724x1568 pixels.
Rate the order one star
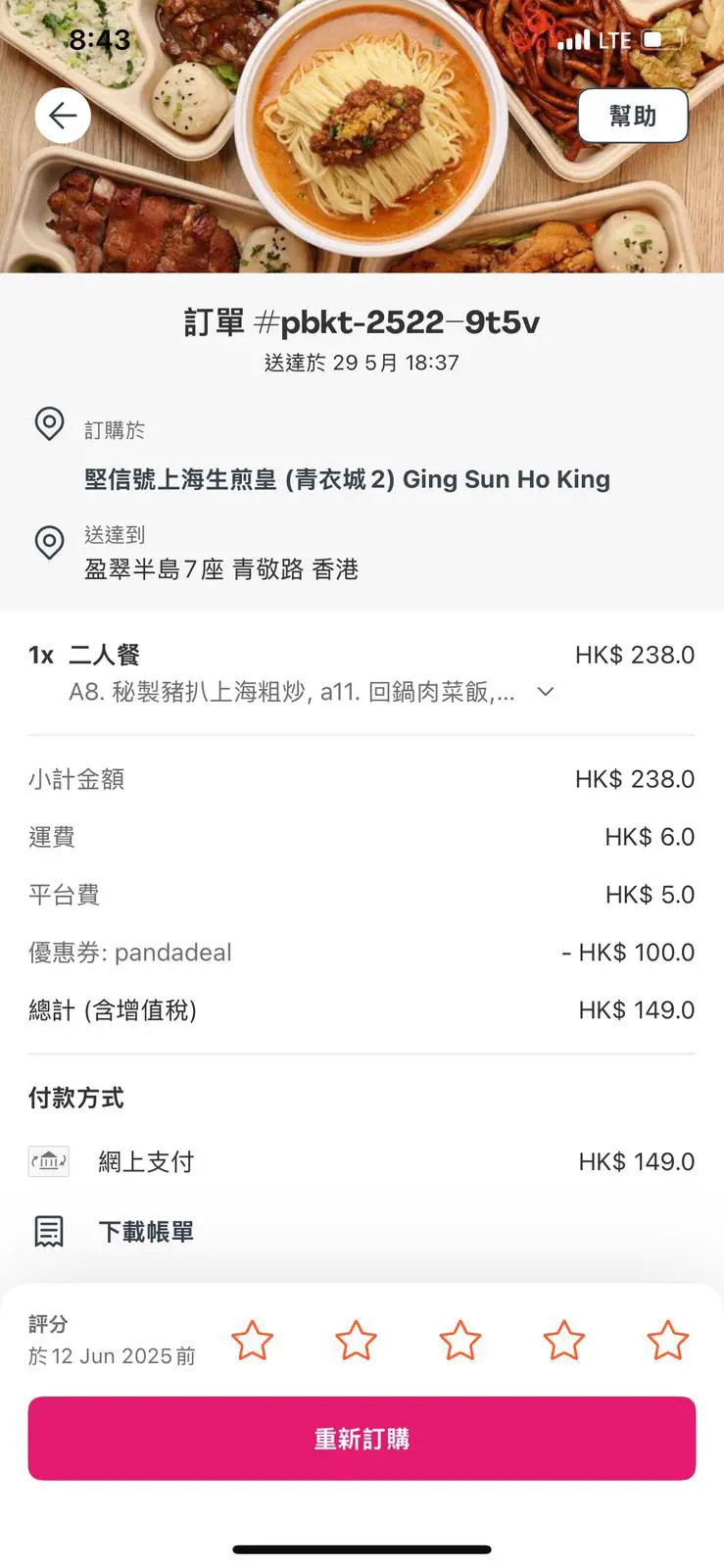252,1340
